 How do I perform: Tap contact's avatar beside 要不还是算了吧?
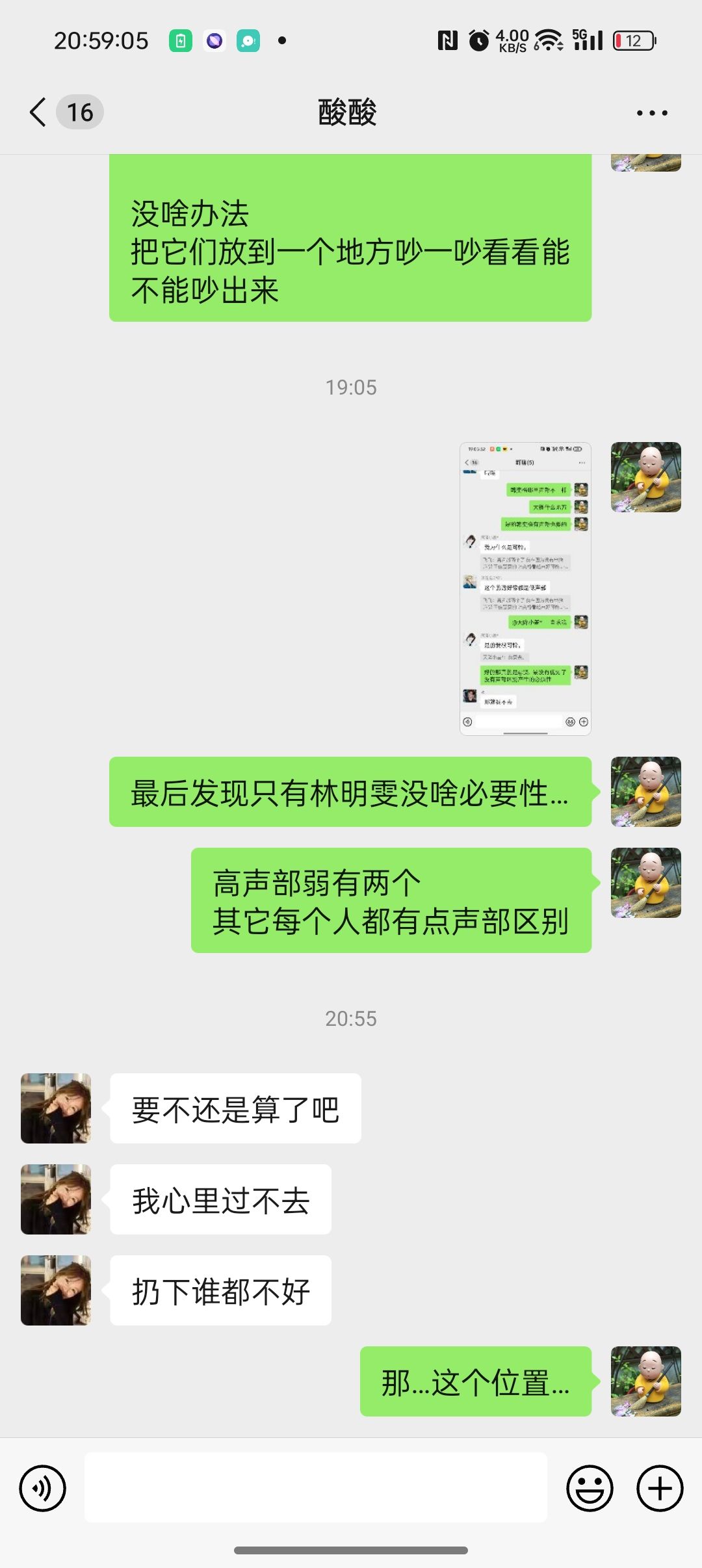[56, 1108]
